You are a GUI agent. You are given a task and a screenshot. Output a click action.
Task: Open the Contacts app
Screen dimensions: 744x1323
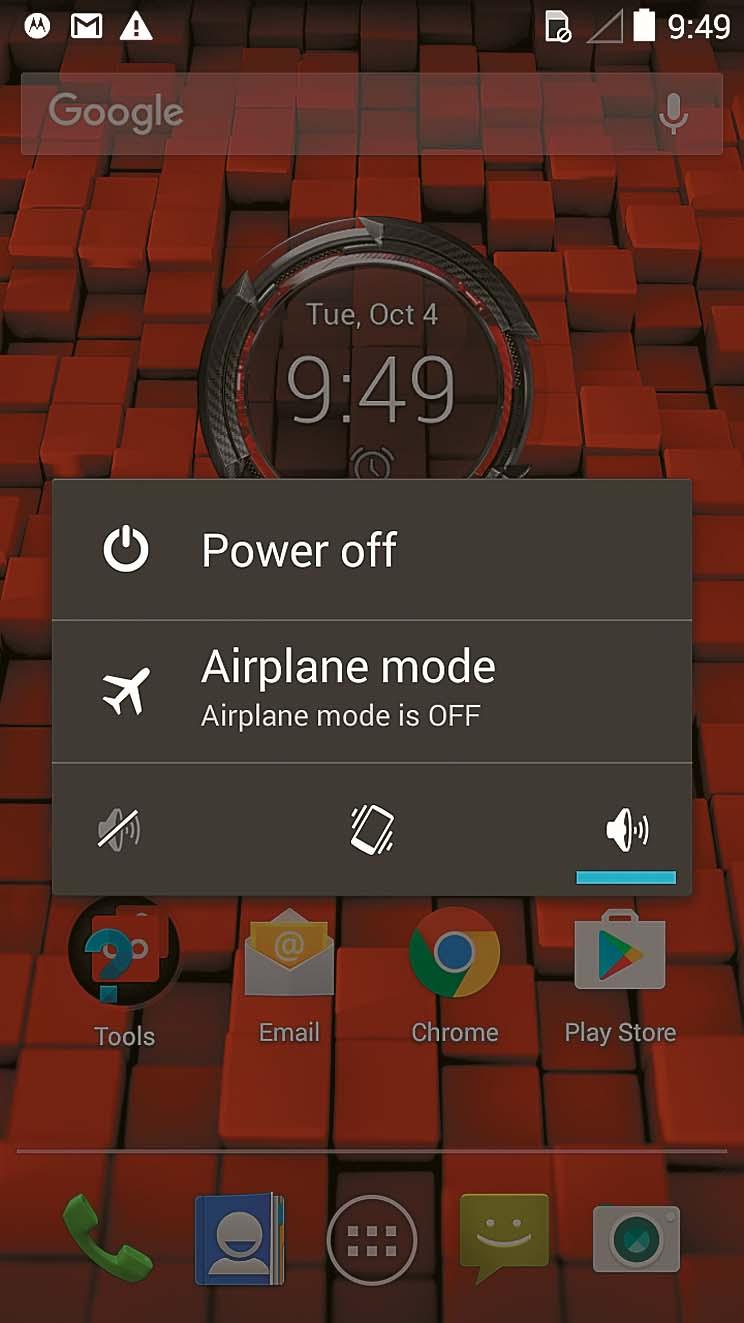pyautogui.click(x=240, y=1238)
